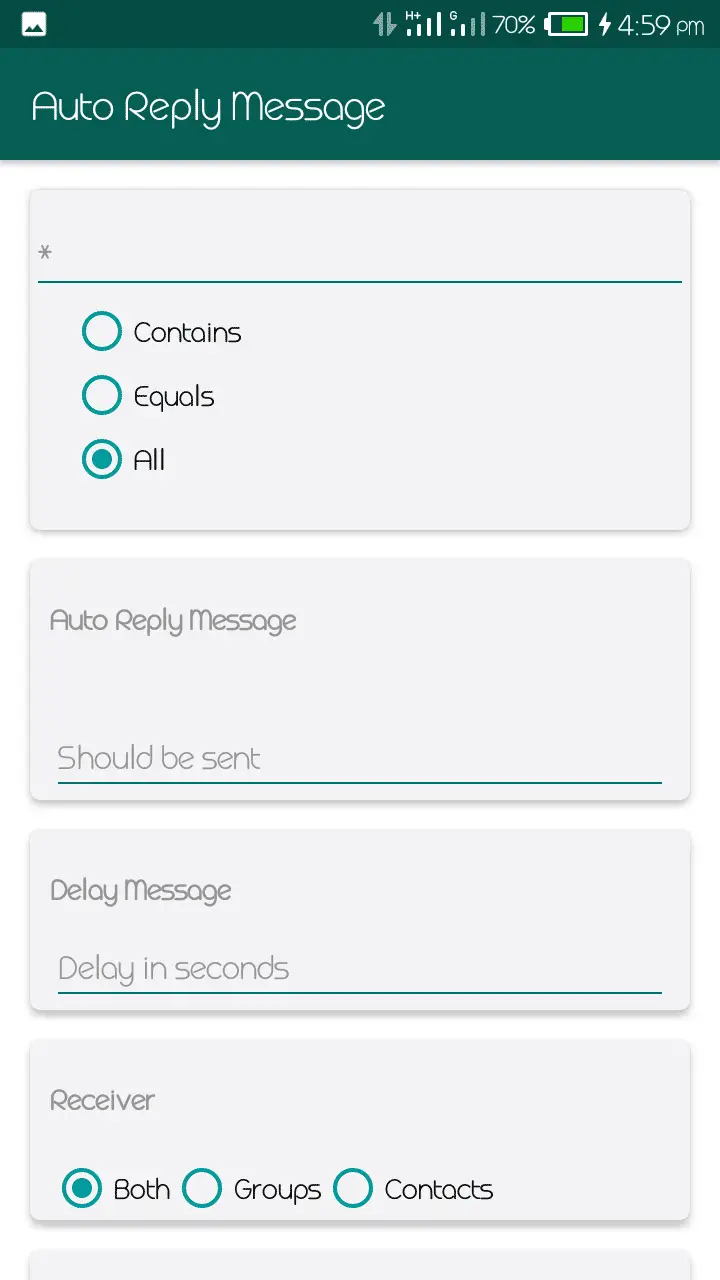Tap the keyword field marked with asterisk
The width and height of the screenshot is (720, 1280).
click(360, 254)
